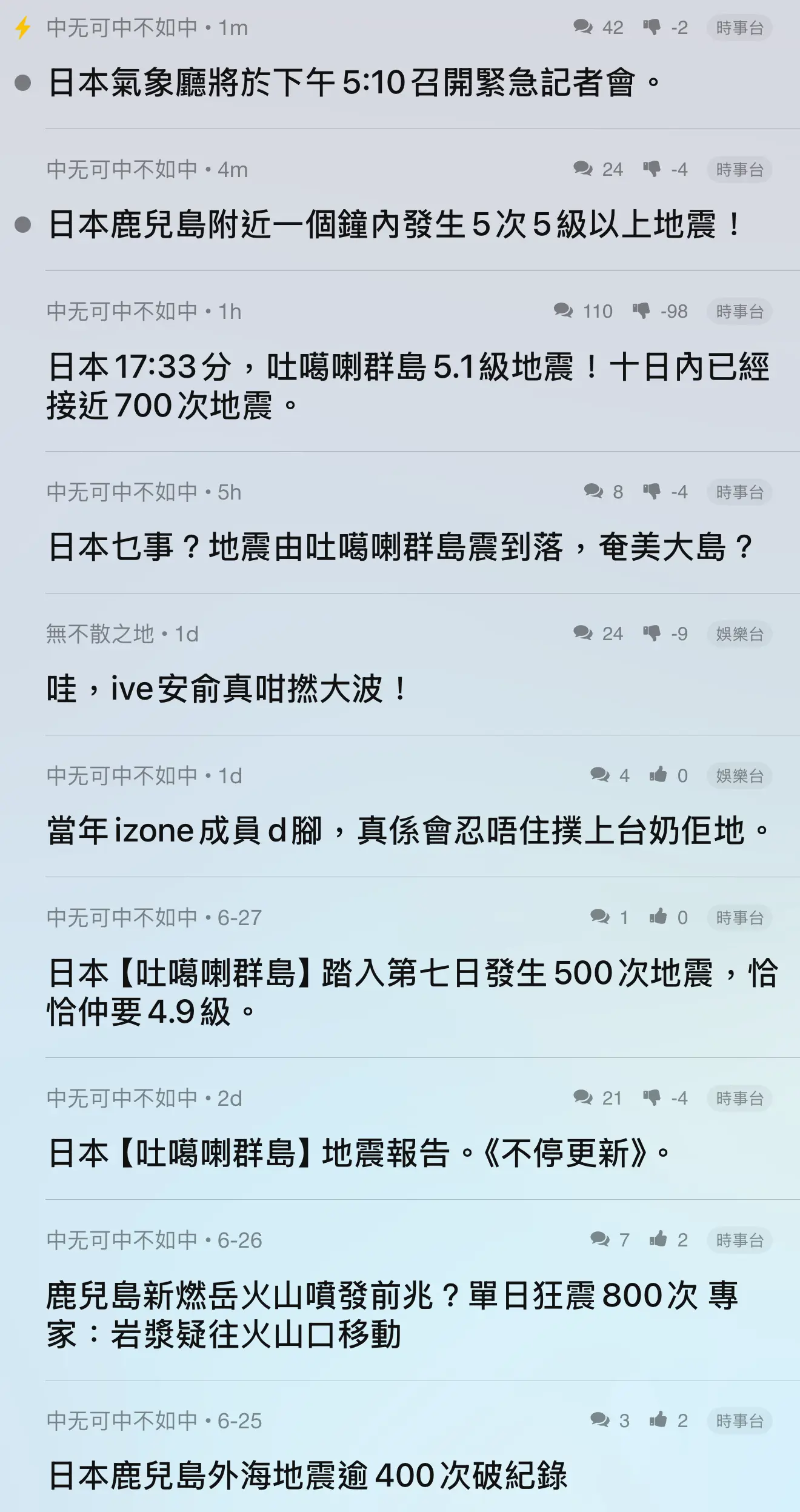Tap the 時事台 tag on the 1m post
This screenshot has height=1512, width=800.
coord(739,28)
